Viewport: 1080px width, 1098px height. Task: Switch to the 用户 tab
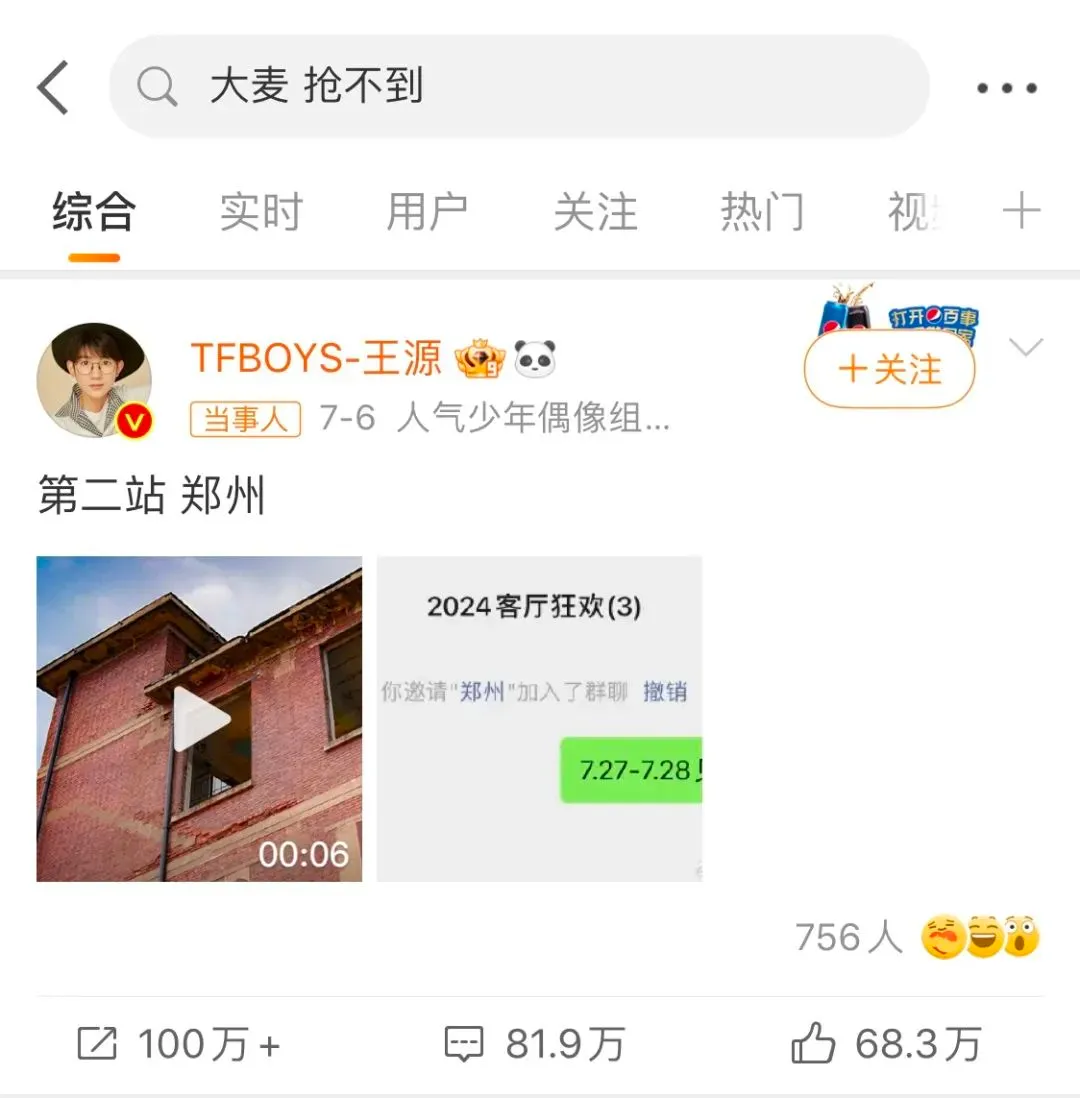coord(428,212)
